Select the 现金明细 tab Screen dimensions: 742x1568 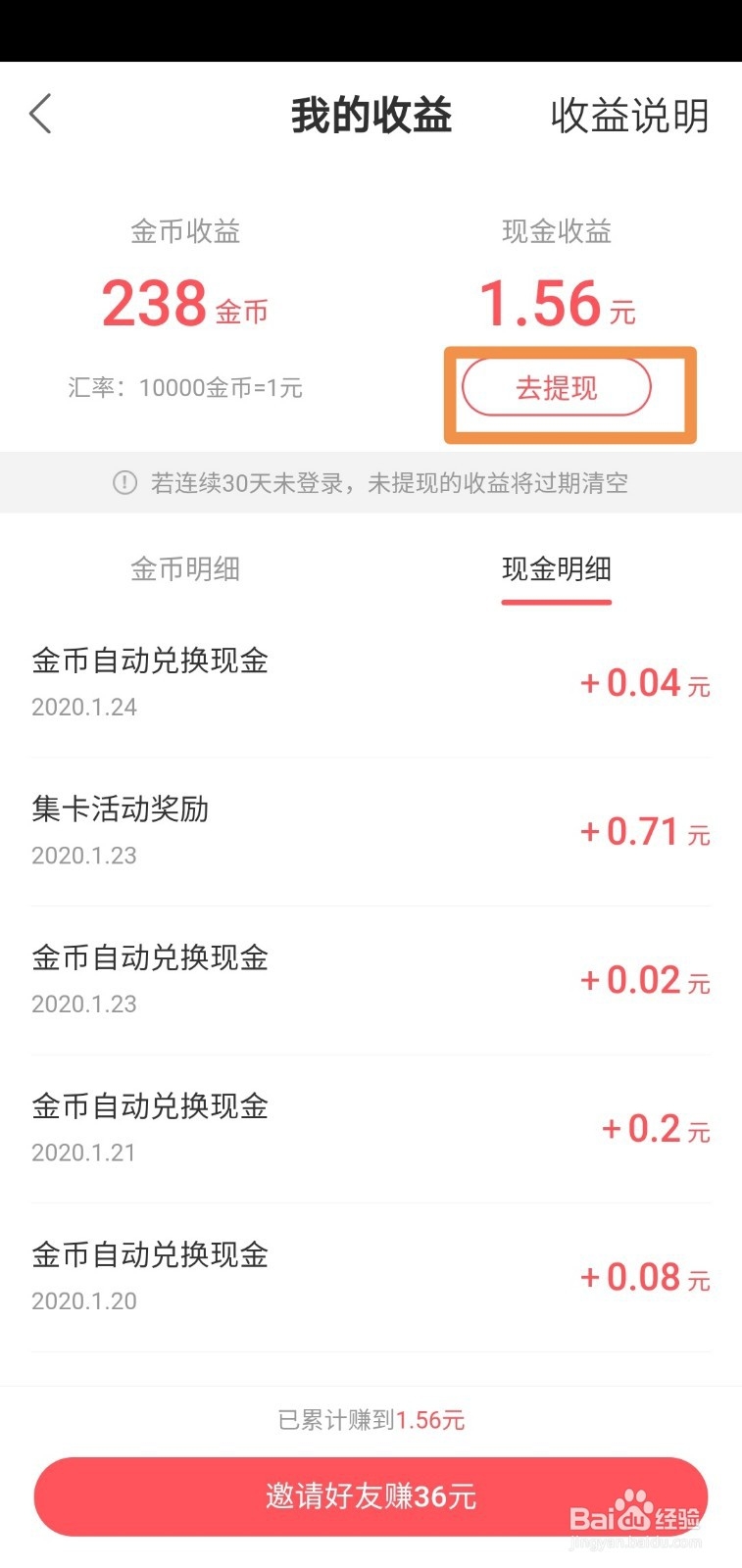[x=556, y=569]
